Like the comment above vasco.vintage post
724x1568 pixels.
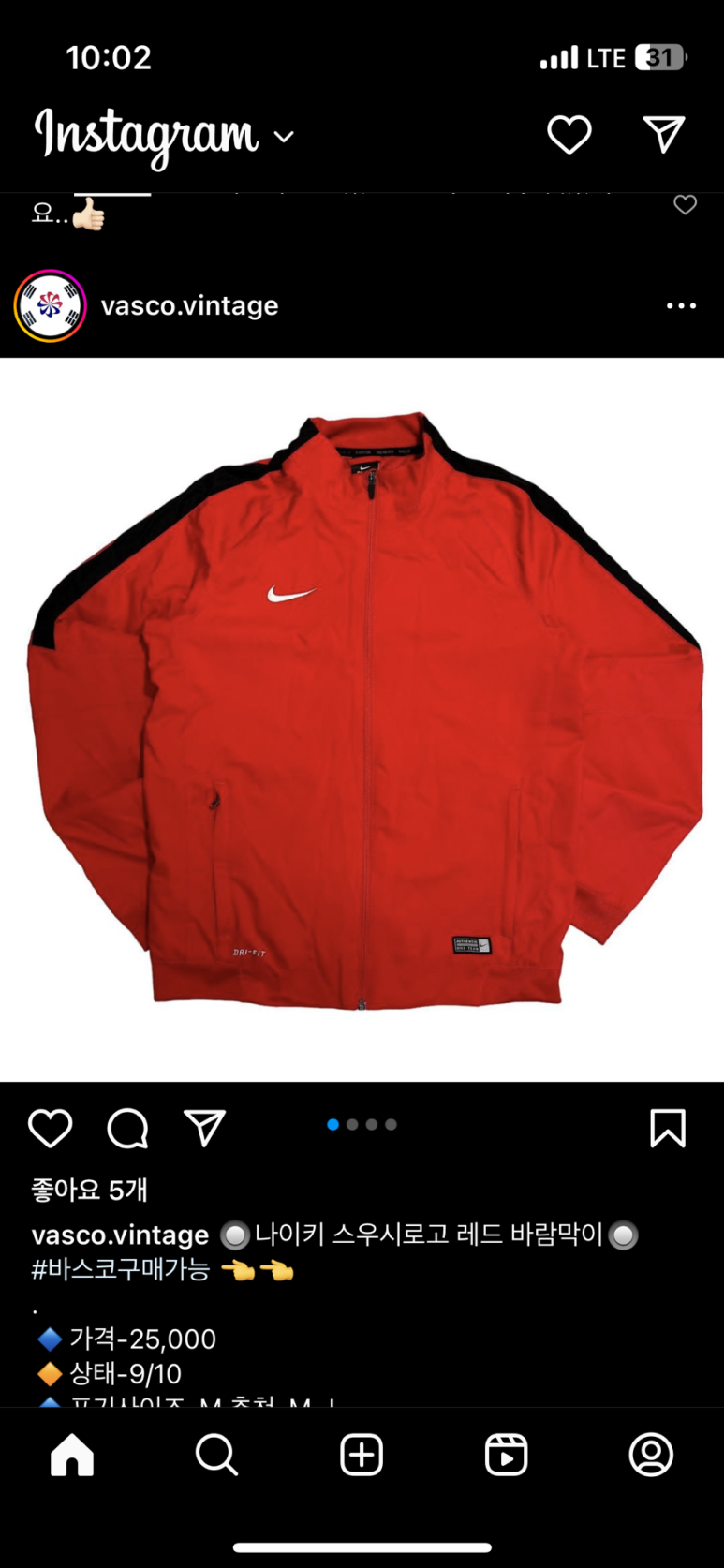point(686,204)
